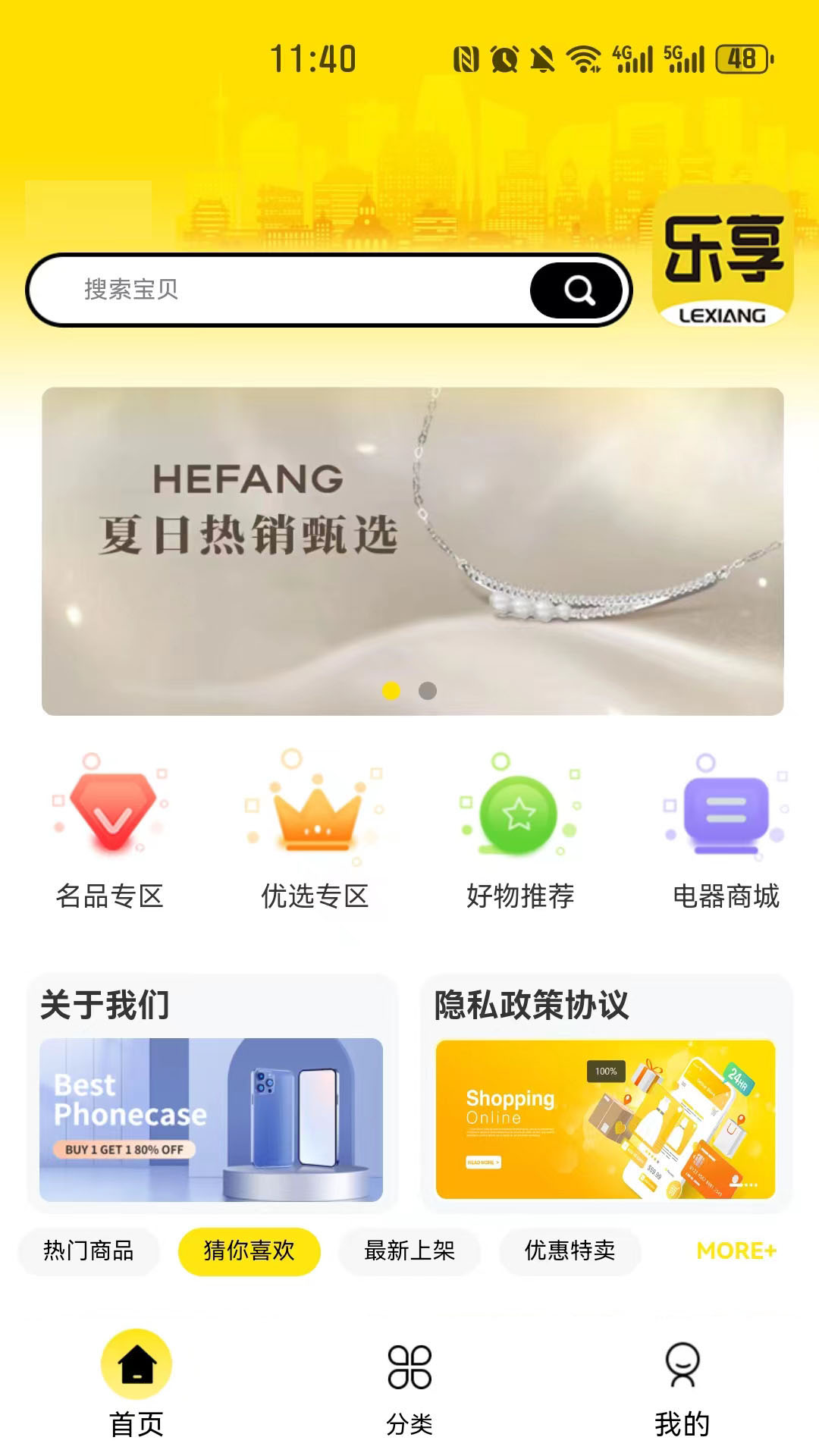The height and width of the screenshot is (1456, 819).
Task: Switch to the 优惠特卖 chip
Action: [x=570, y=1250]
